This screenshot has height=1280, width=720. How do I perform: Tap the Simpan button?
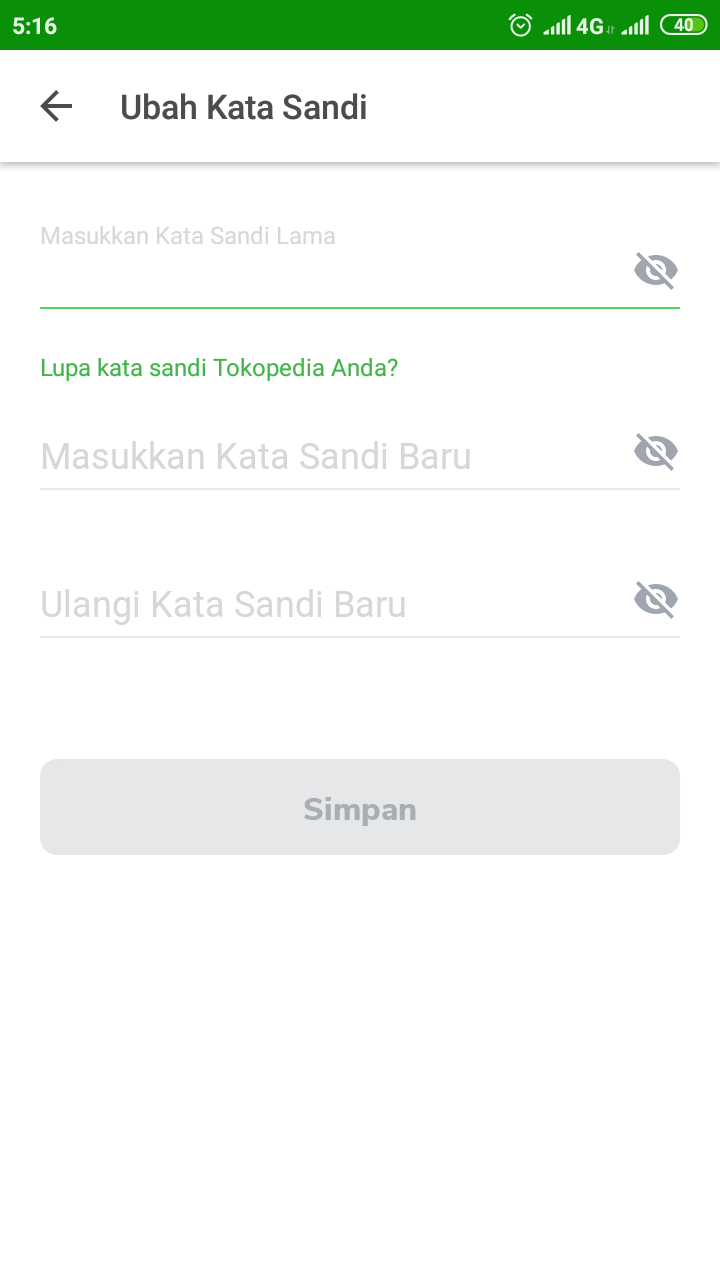click(360, 807)
